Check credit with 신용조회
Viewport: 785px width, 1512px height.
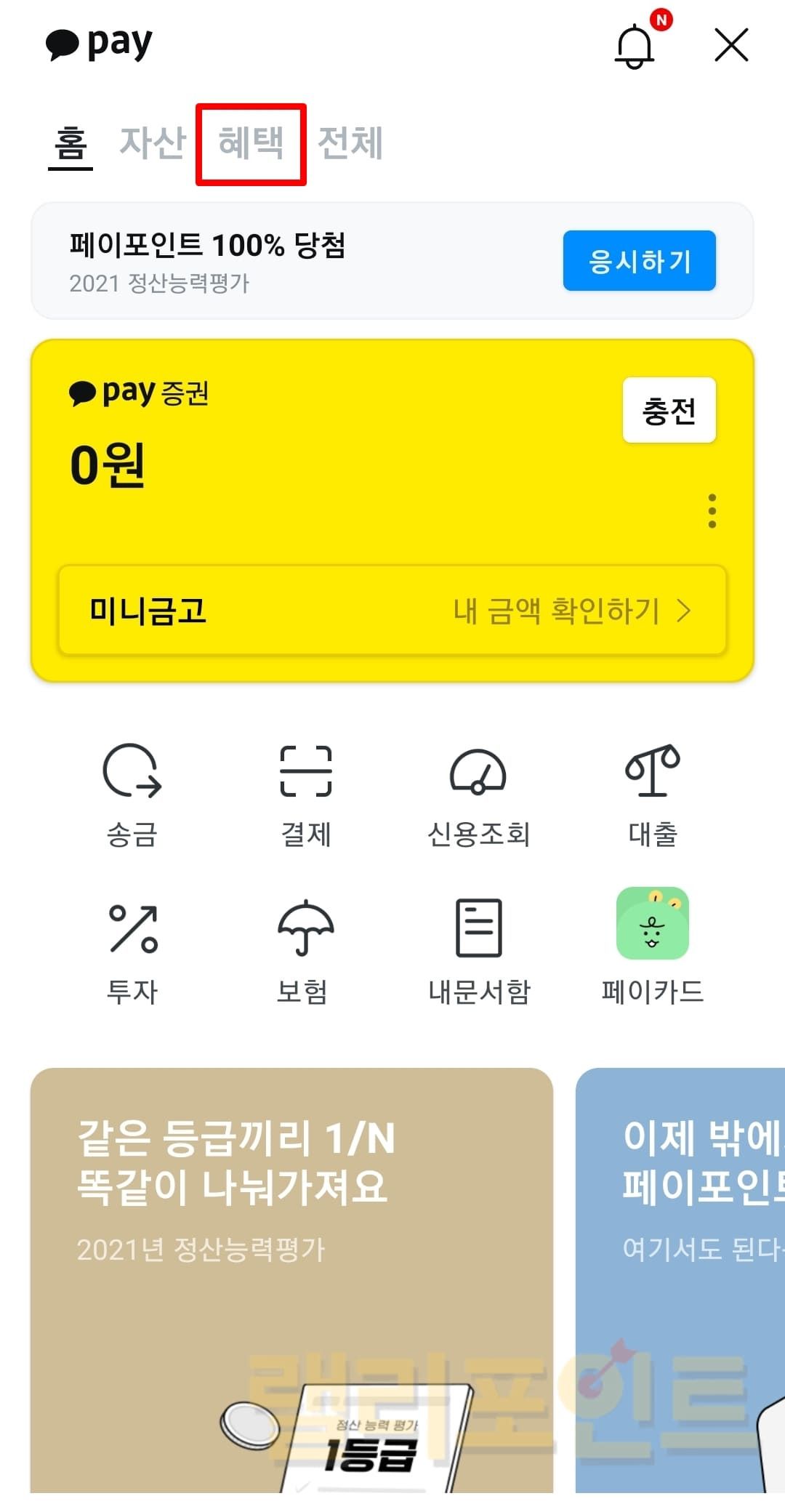pyautogui.click(x=478, y=795)
